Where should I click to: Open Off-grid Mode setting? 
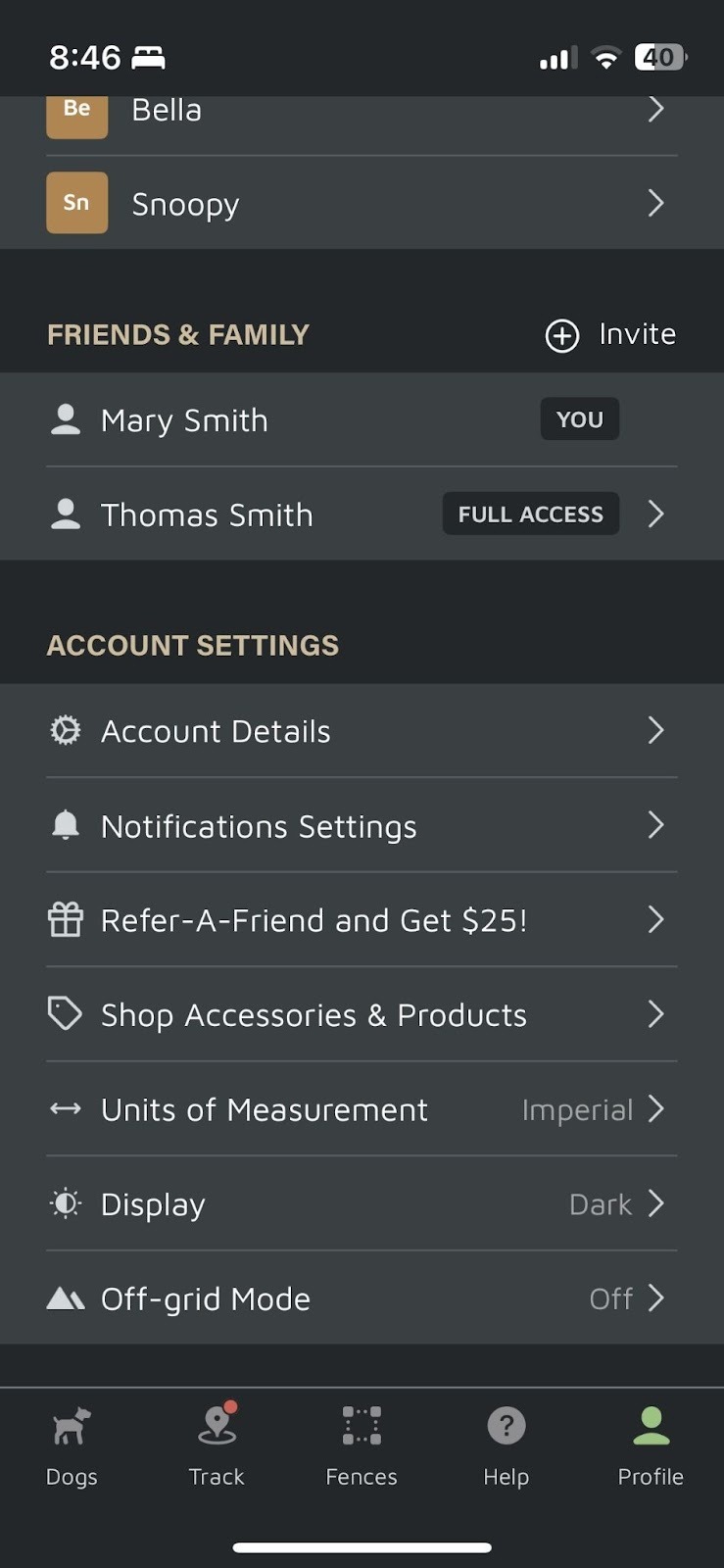(x=362, y=1298)
